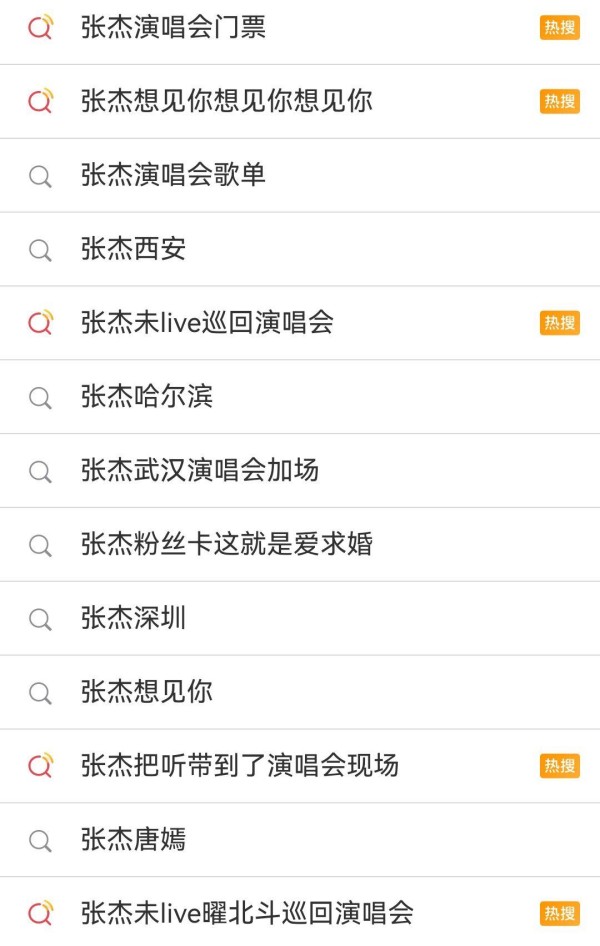The image size is (600, 946).
Task: Open 张杰把听带到了演唱会现场 hot search
Action: pos(240,766)
